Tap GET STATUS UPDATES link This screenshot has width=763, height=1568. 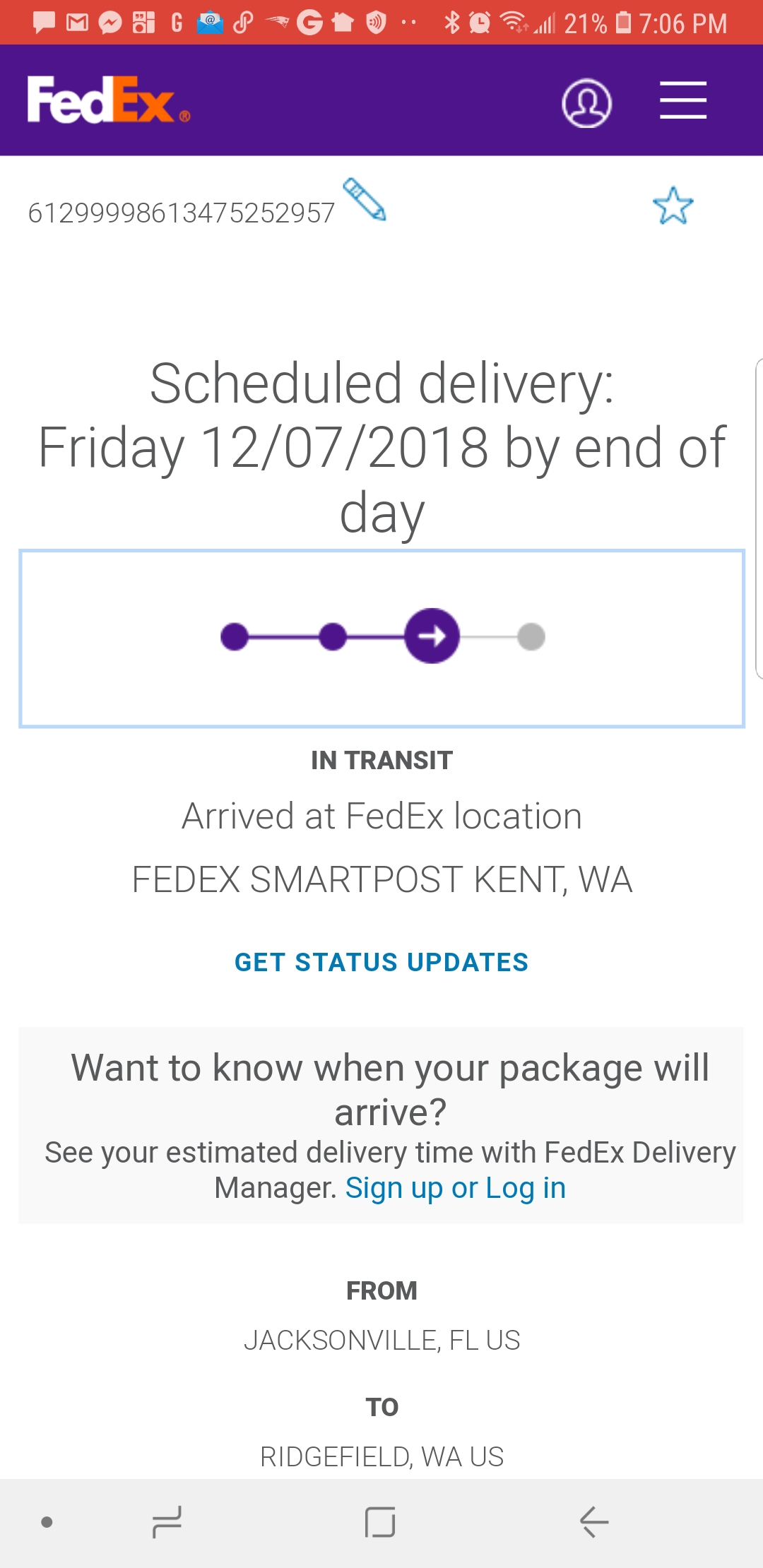click(381, 962)
